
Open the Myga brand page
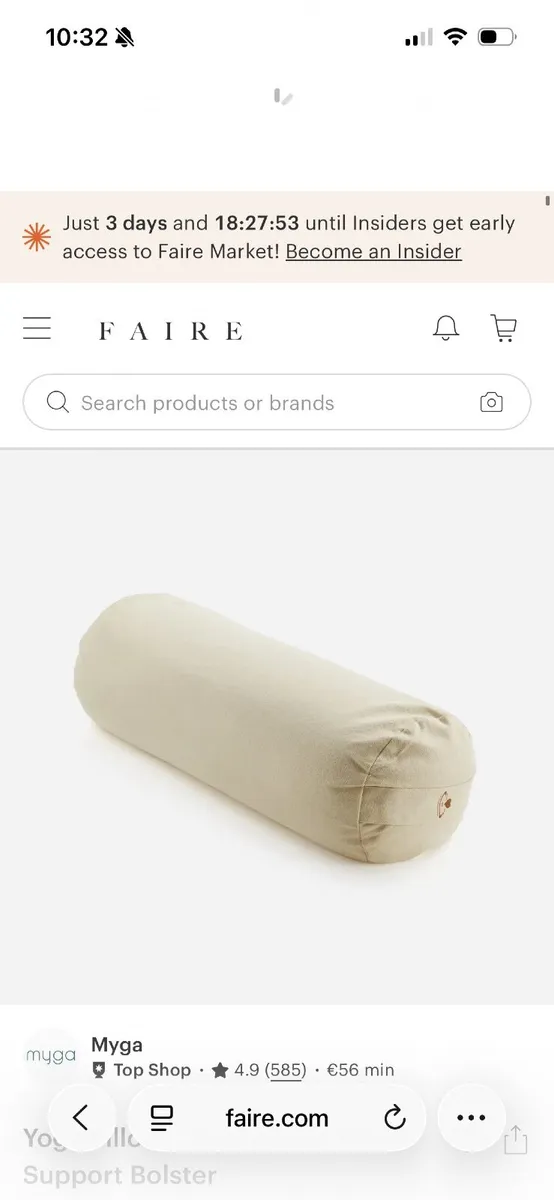point(117,1045)
